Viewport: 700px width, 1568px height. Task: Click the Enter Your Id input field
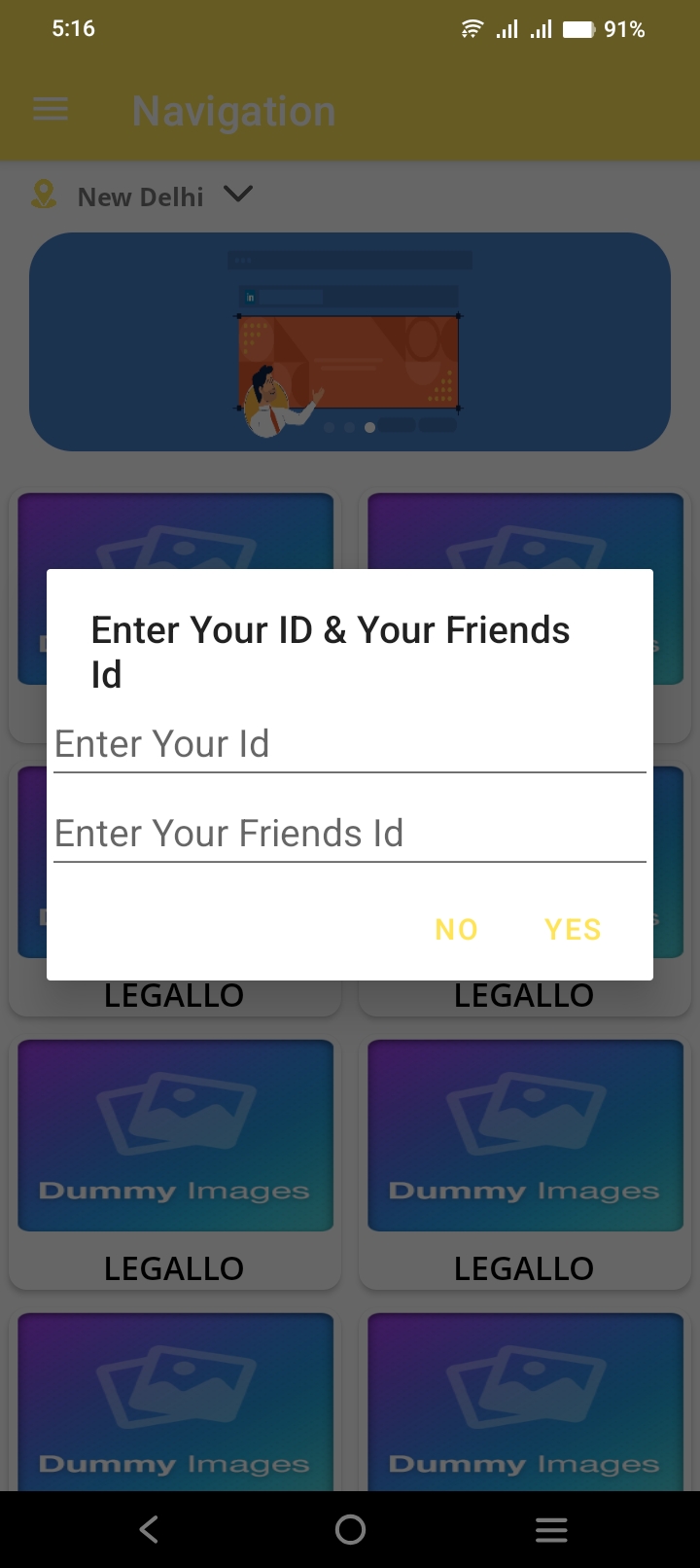click(x=350, y=743)
